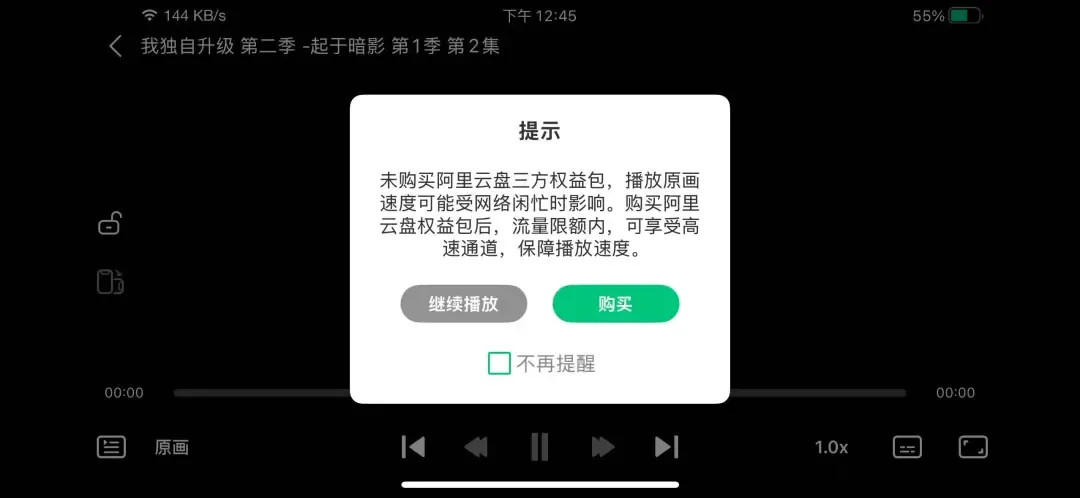Go back using the top-left arrow
The image size is (1080, 498).
(x=116, y=46)
